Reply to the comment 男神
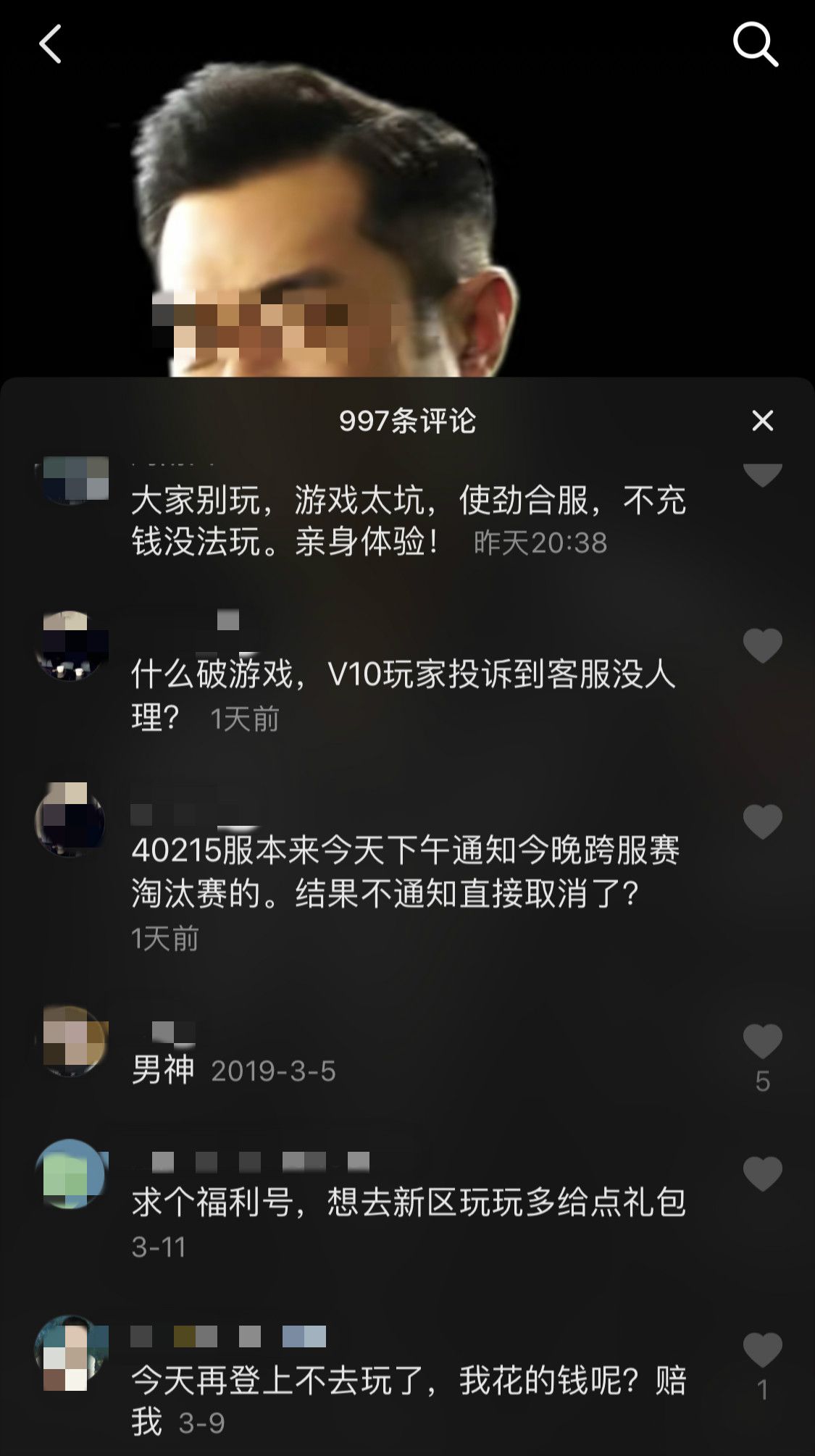Viewport: 815px width, 1456px height. [163, 1070]
